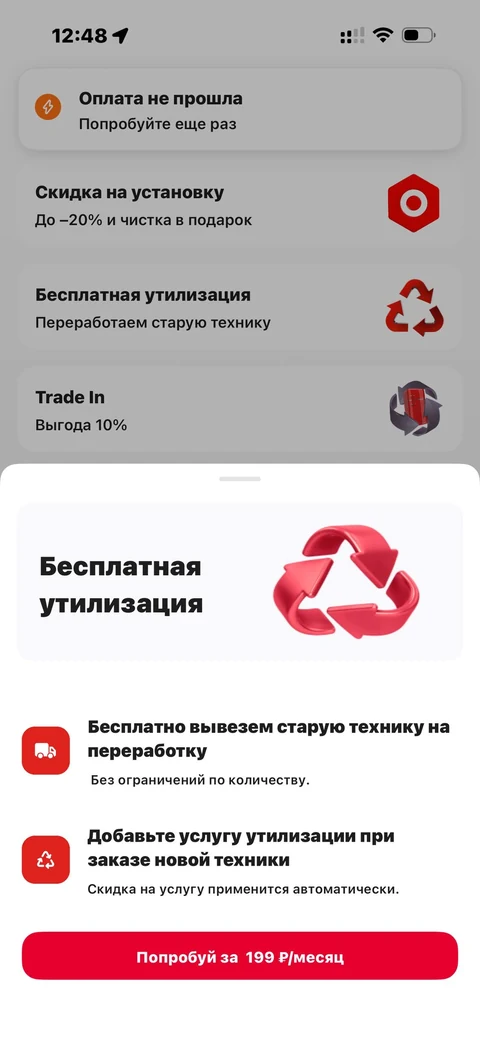Open the Trade In card
480x1043 pixels.
click(x=240, y=410)
